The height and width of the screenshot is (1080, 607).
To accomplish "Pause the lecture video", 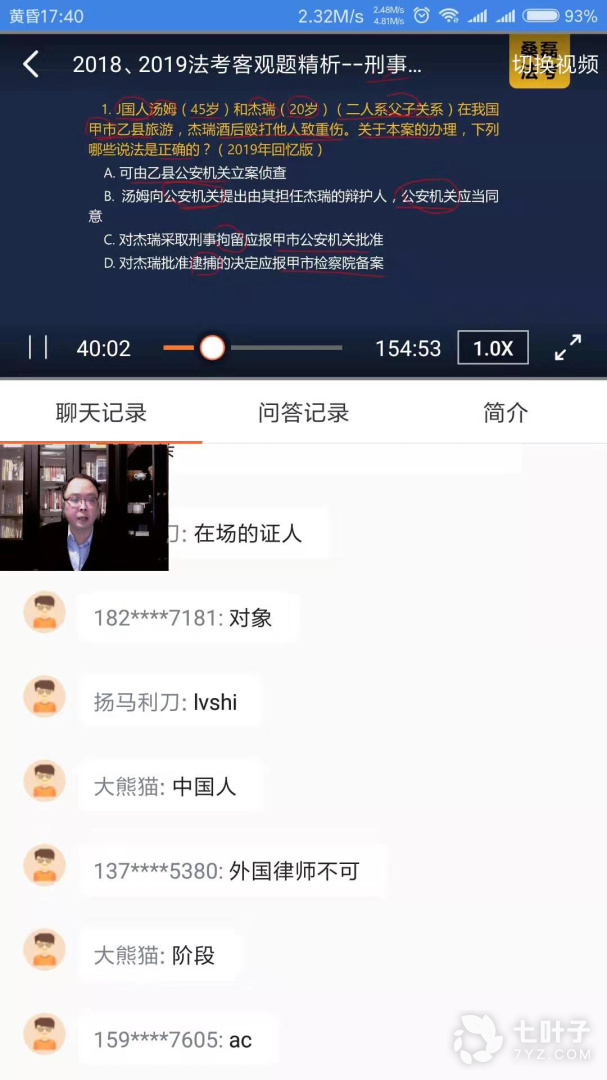I will pyautogui.click(x=38, y=348).
